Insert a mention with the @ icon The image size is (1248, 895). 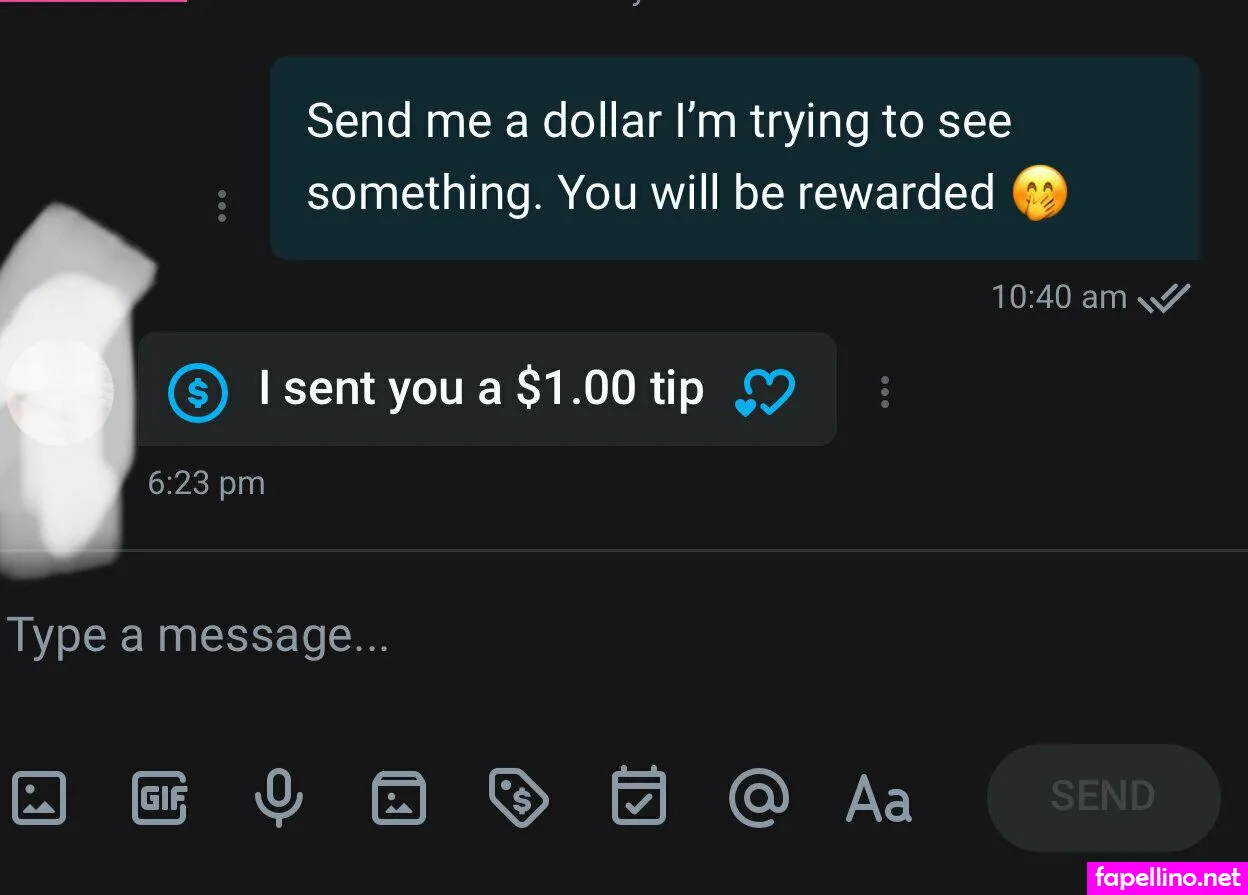pyautogui.click(x=759, y=798)
